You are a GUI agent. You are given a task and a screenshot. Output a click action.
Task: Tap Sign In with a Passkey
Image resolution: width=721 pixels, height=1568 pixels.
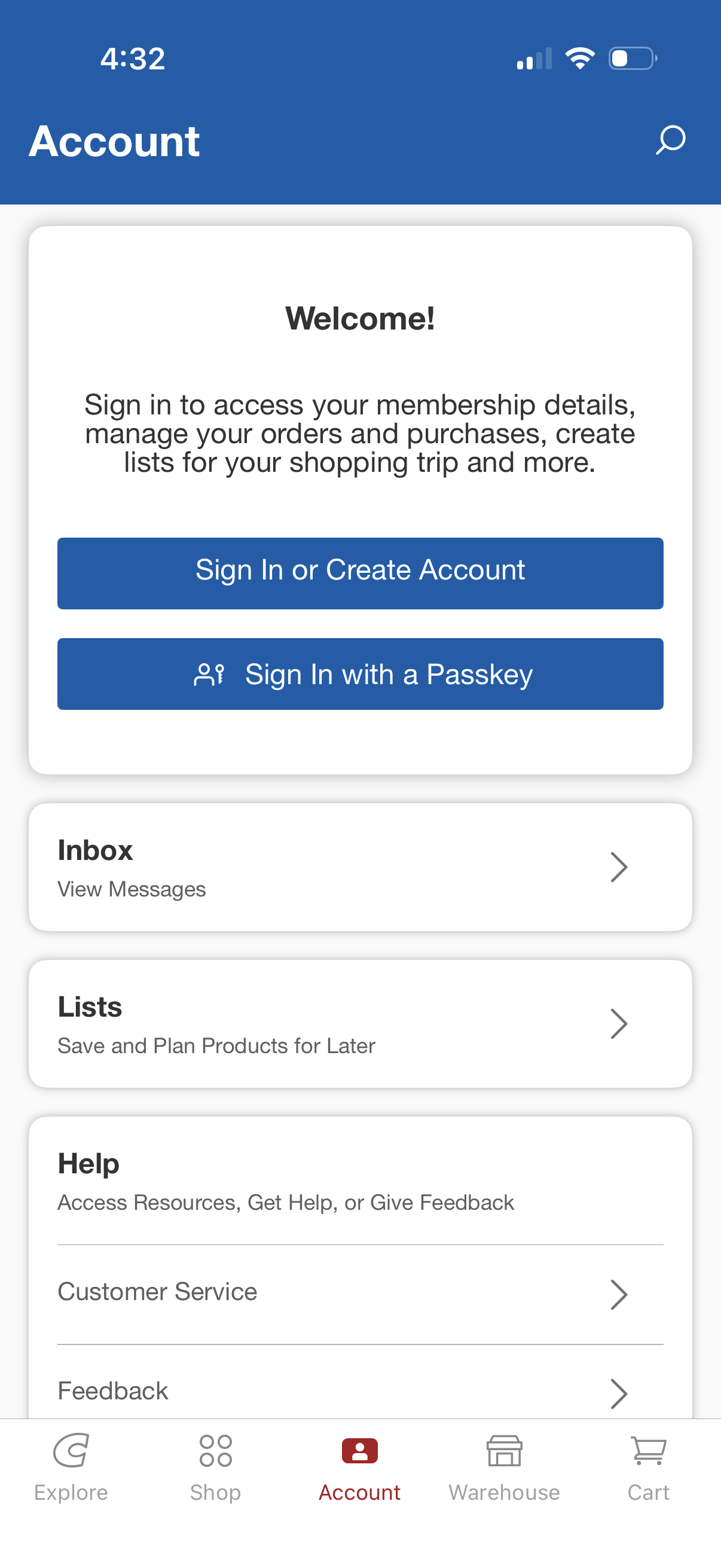click(x=359, y=674)
